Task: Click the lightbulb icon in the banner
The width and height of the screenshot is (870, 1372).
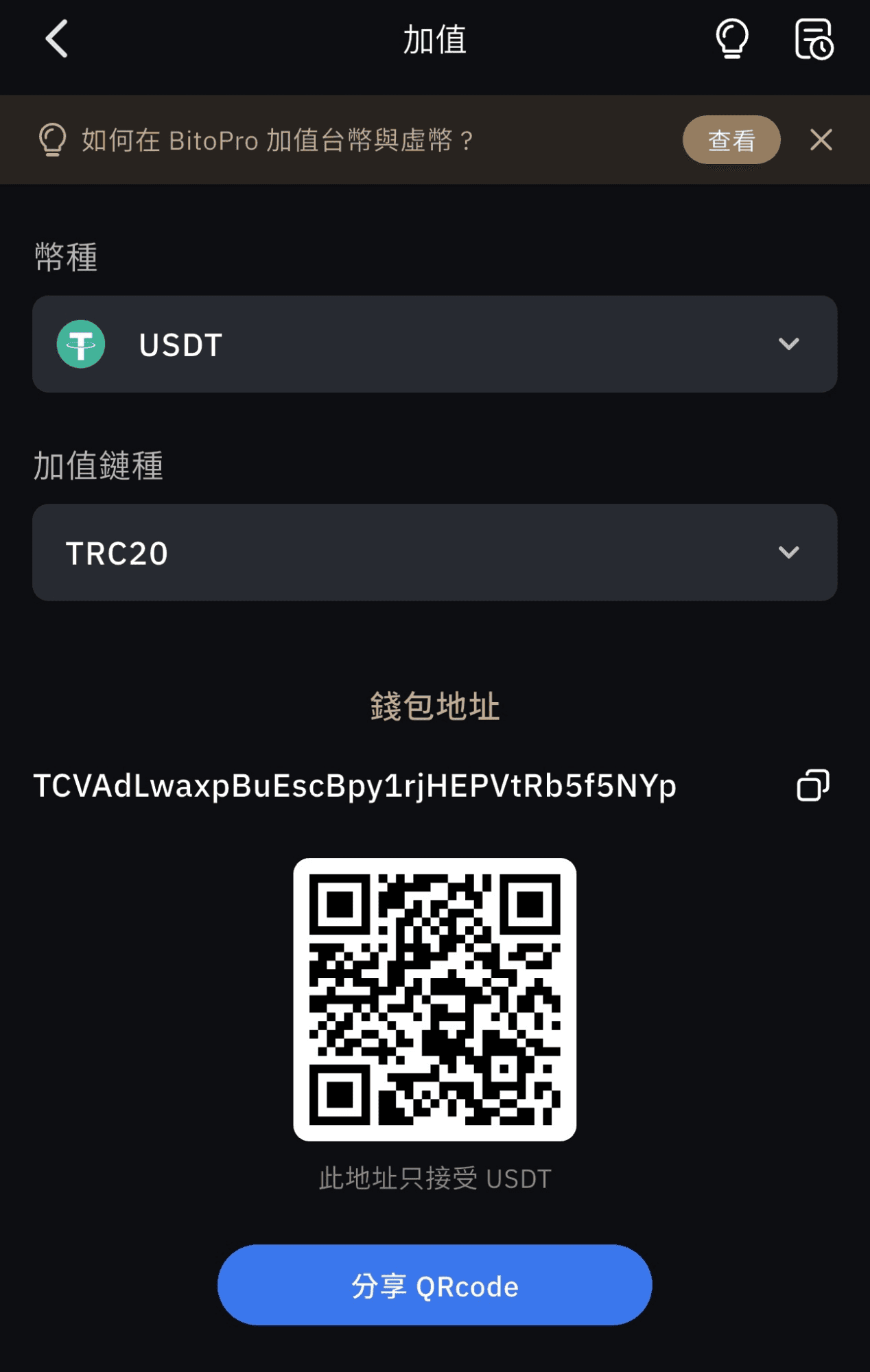Action: click(53, 139)
